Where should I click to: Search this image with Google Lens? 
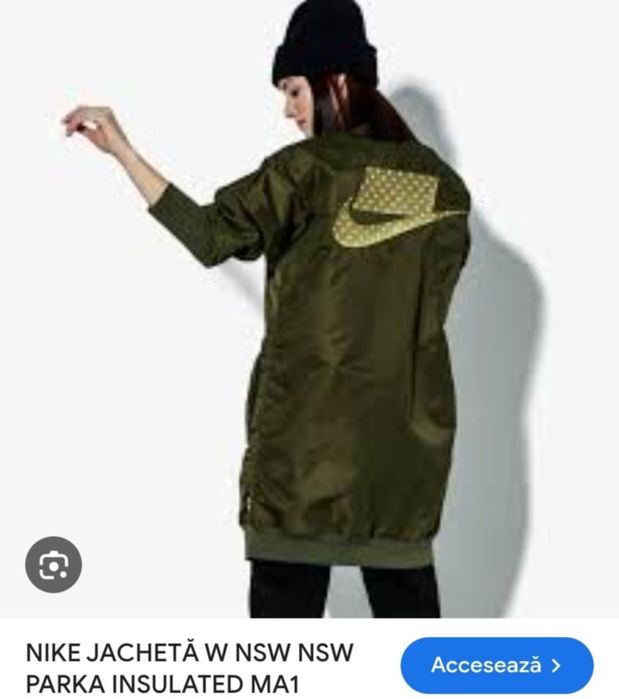[53, 564]
